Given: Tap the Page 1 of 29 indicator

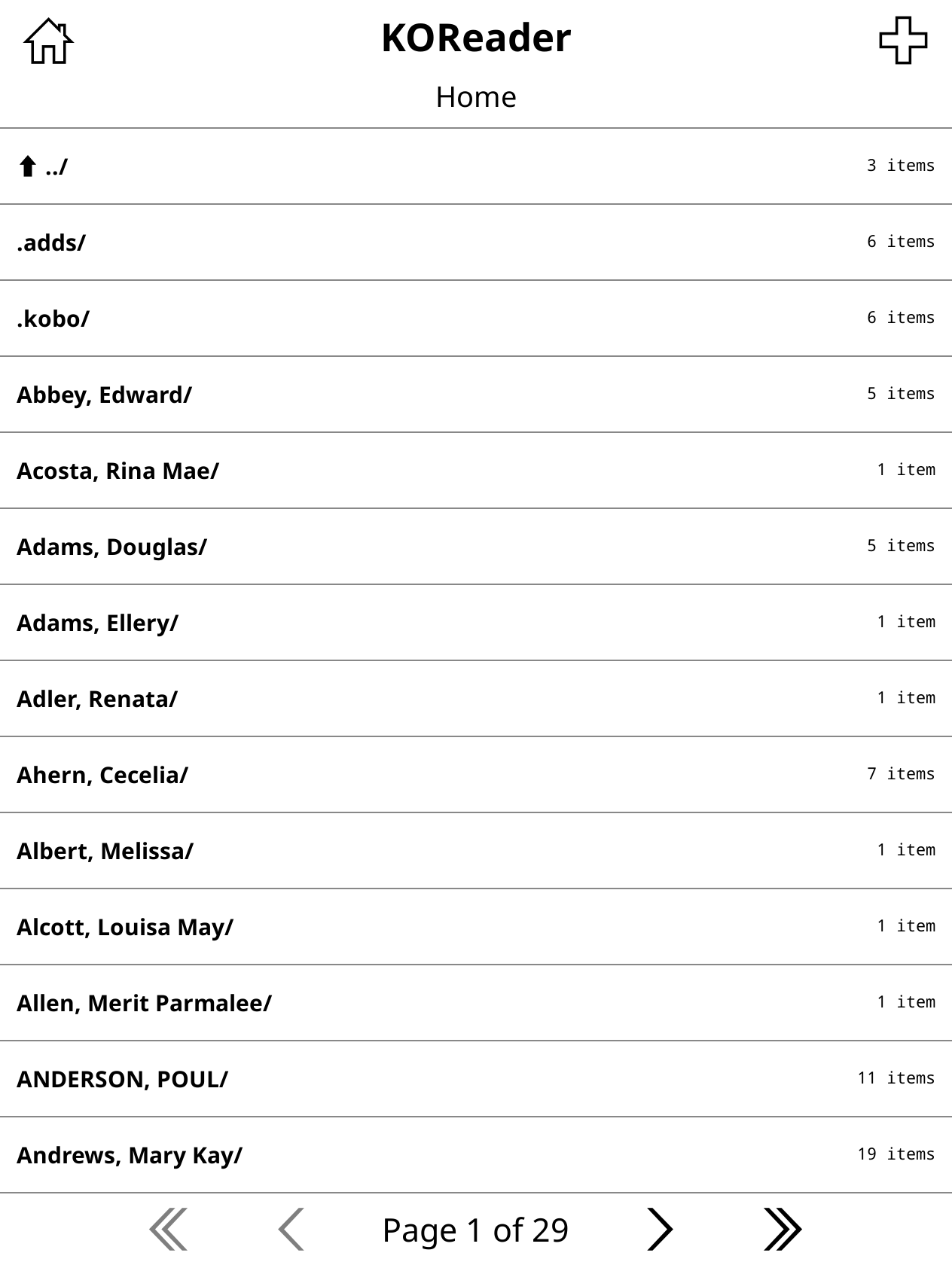Looking at the screenshot, I should (475, 1230).
